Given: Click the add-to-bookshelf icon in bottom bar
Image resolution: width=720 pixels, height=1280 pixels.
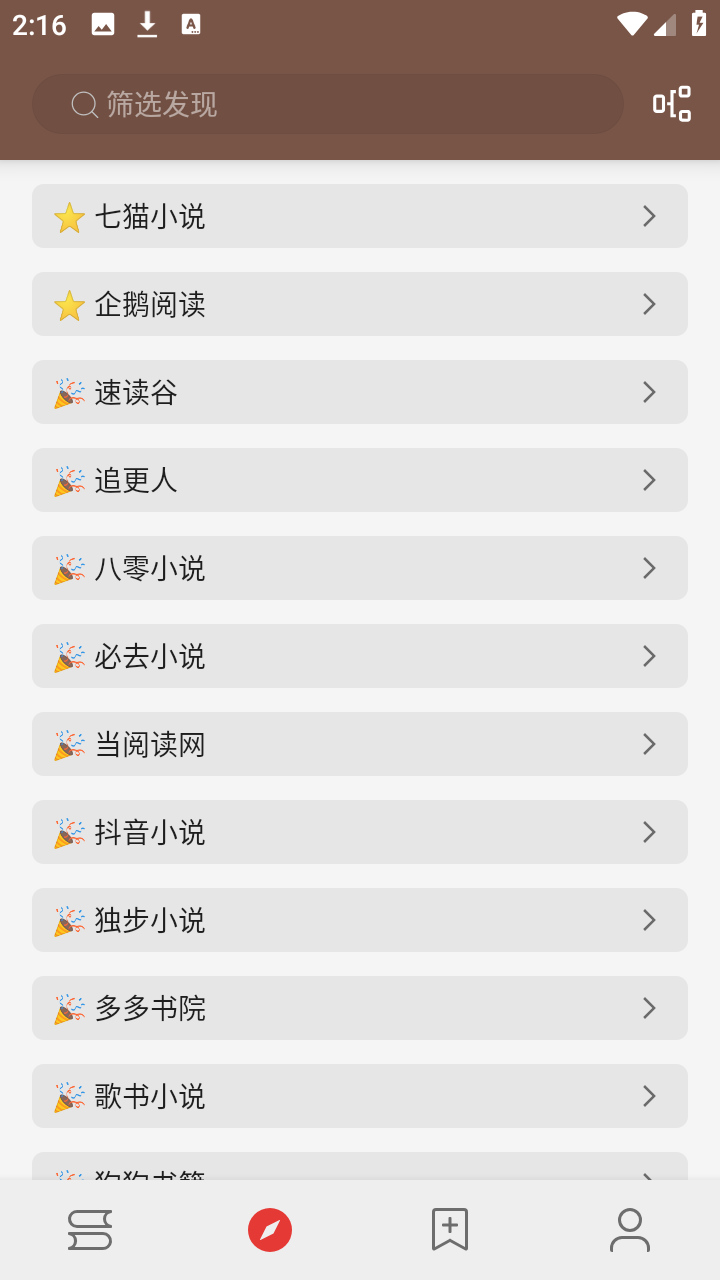Looking at the screenshot, I should click(x=450, y=1229).
